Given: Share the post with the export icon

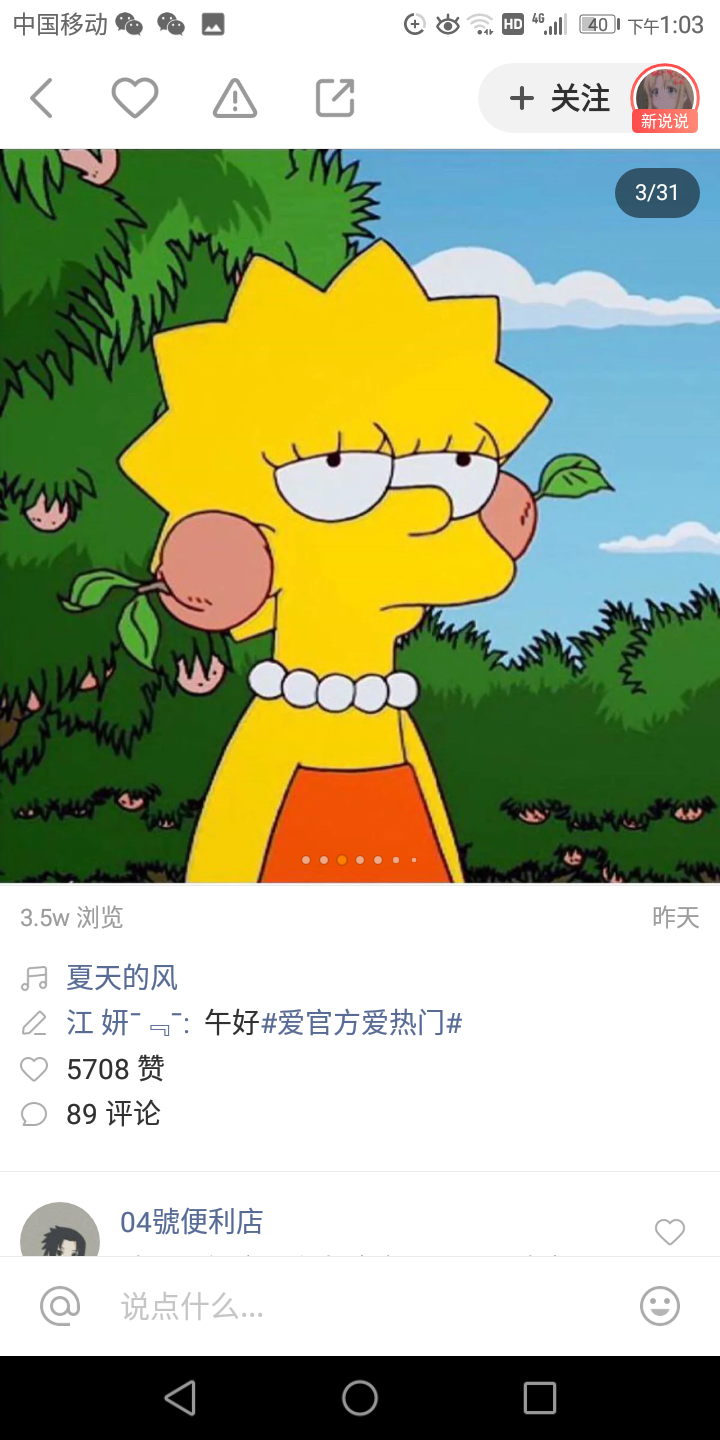Looking at the screenshot, I should point(335,98).
